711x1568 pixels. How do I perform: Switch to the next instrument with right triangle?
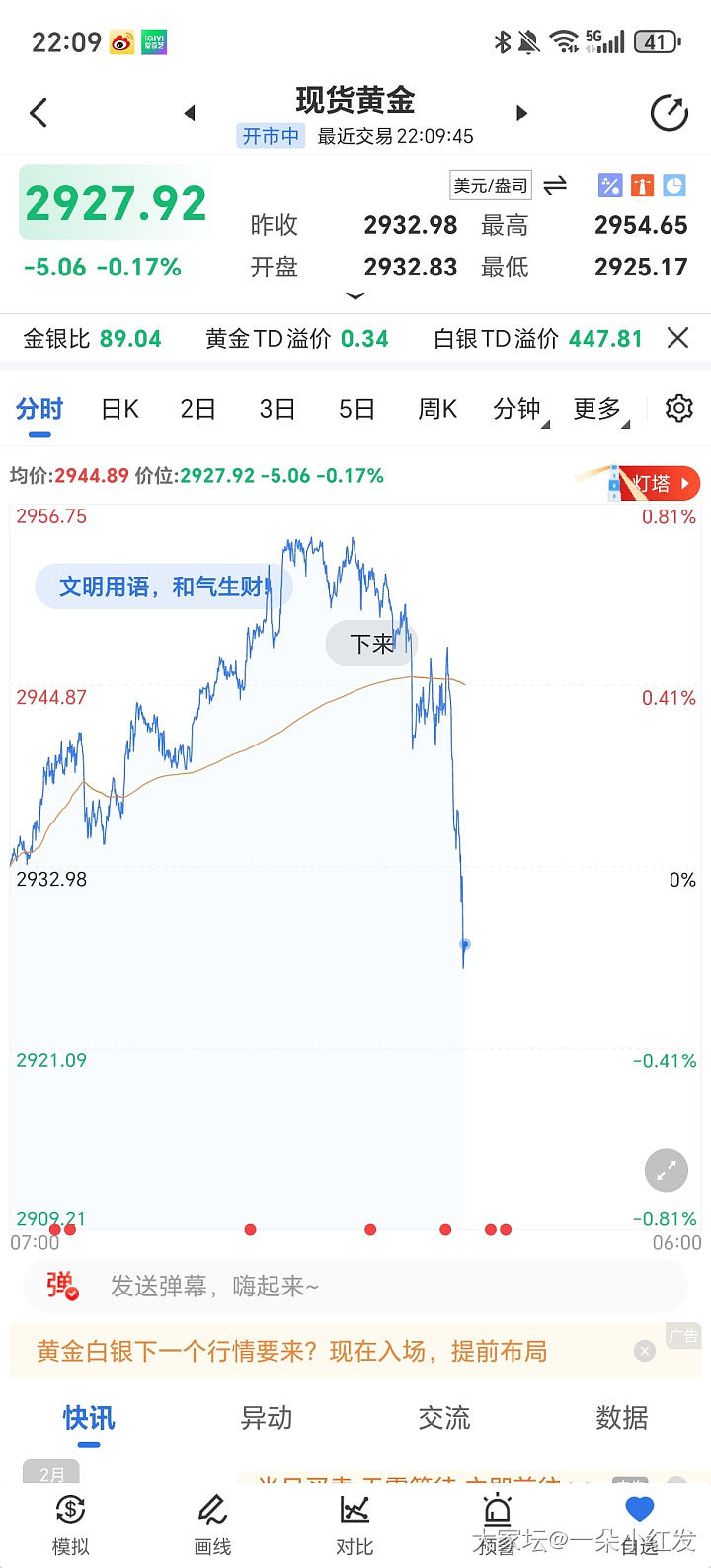[x=521, y=114]
